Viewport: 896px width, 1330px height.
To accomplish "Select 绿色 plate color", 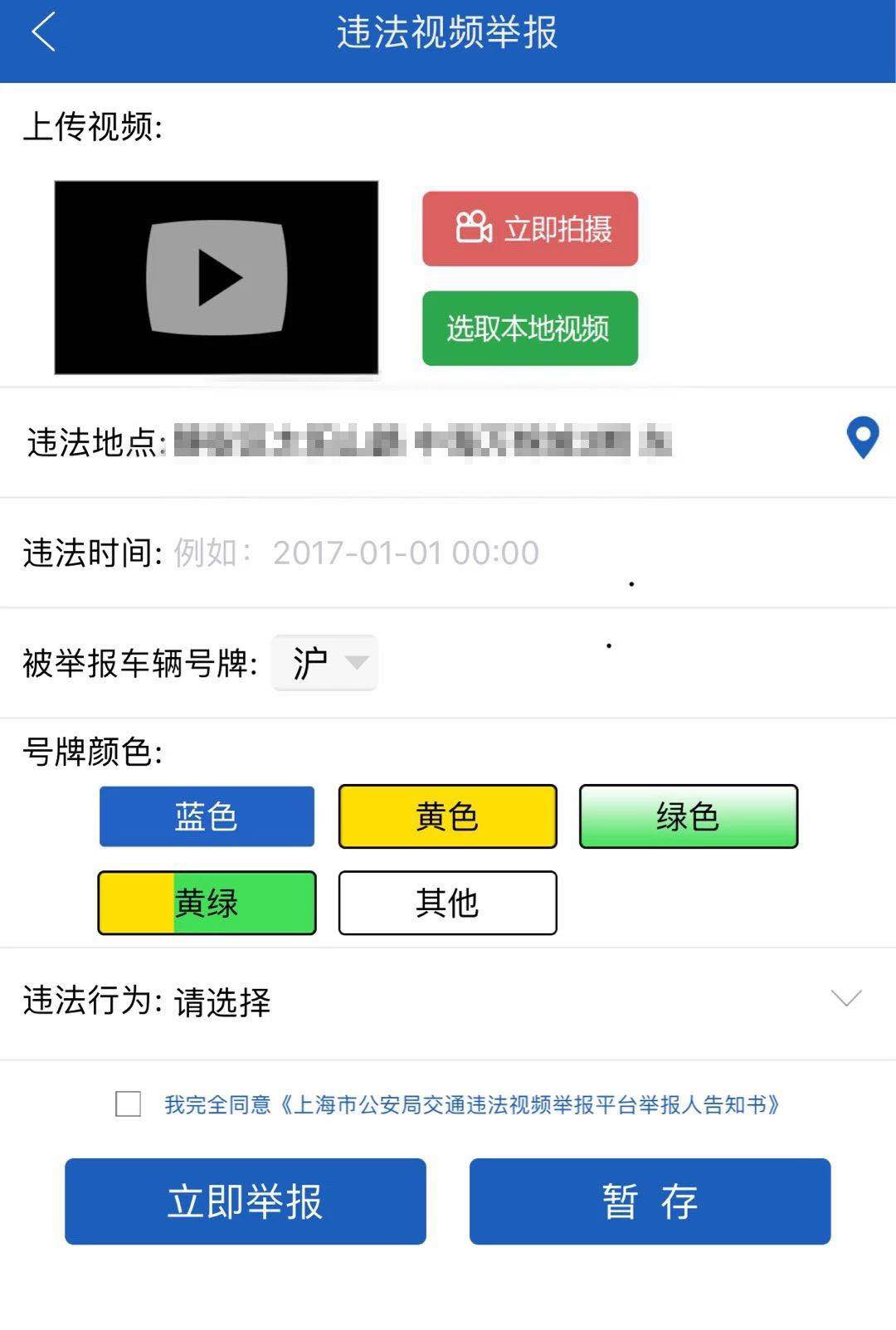I will click(688, 816).
